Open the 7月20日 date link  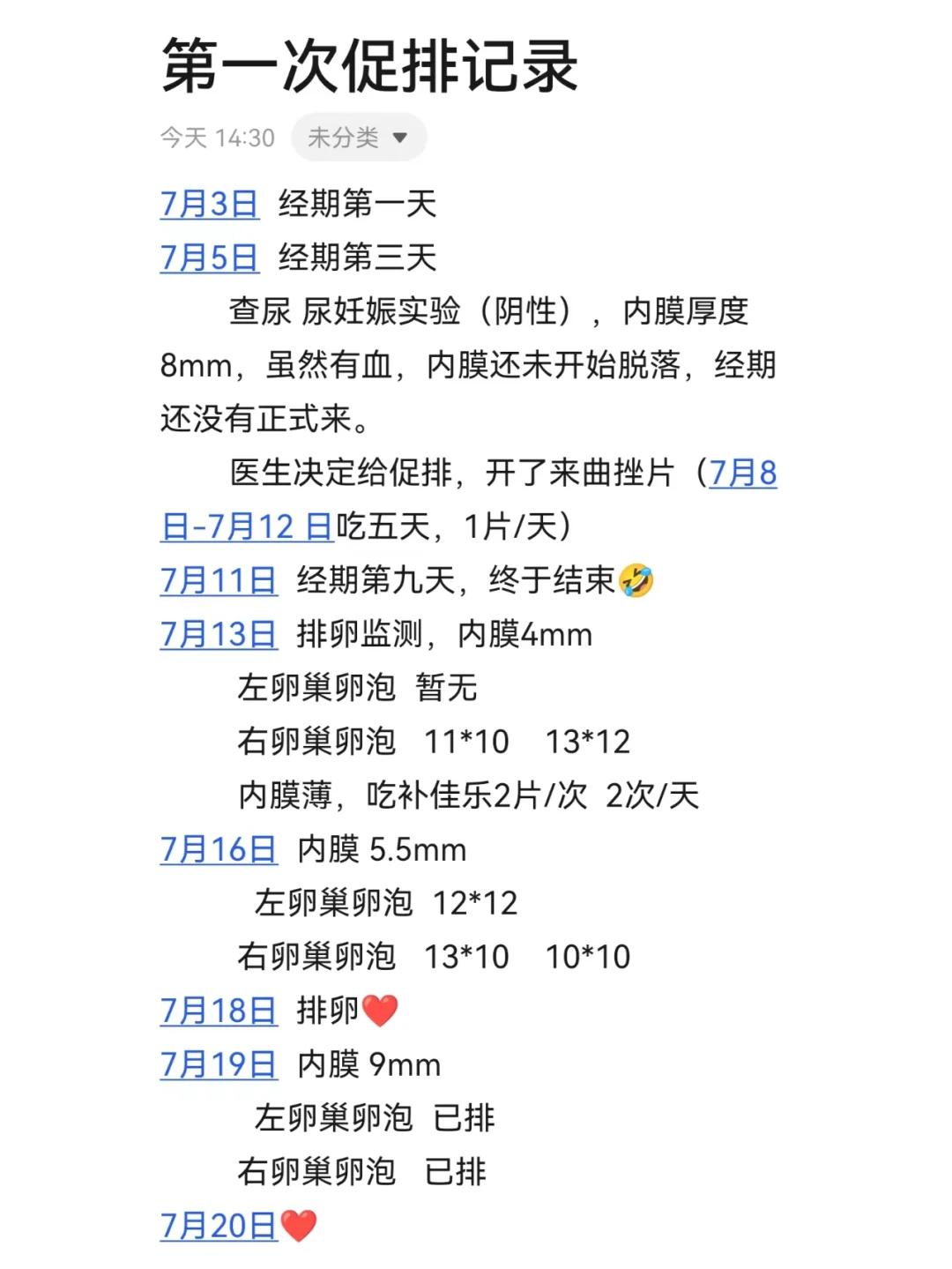[219, 1226]
